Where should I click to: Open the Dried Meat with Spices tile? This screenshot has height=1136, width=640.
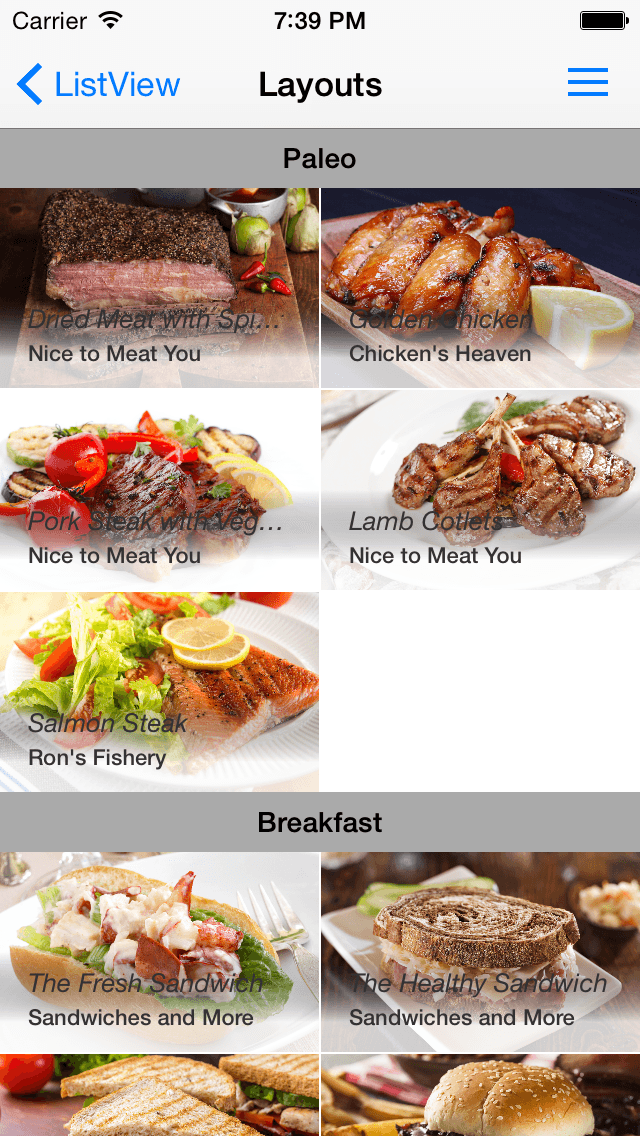159,288
